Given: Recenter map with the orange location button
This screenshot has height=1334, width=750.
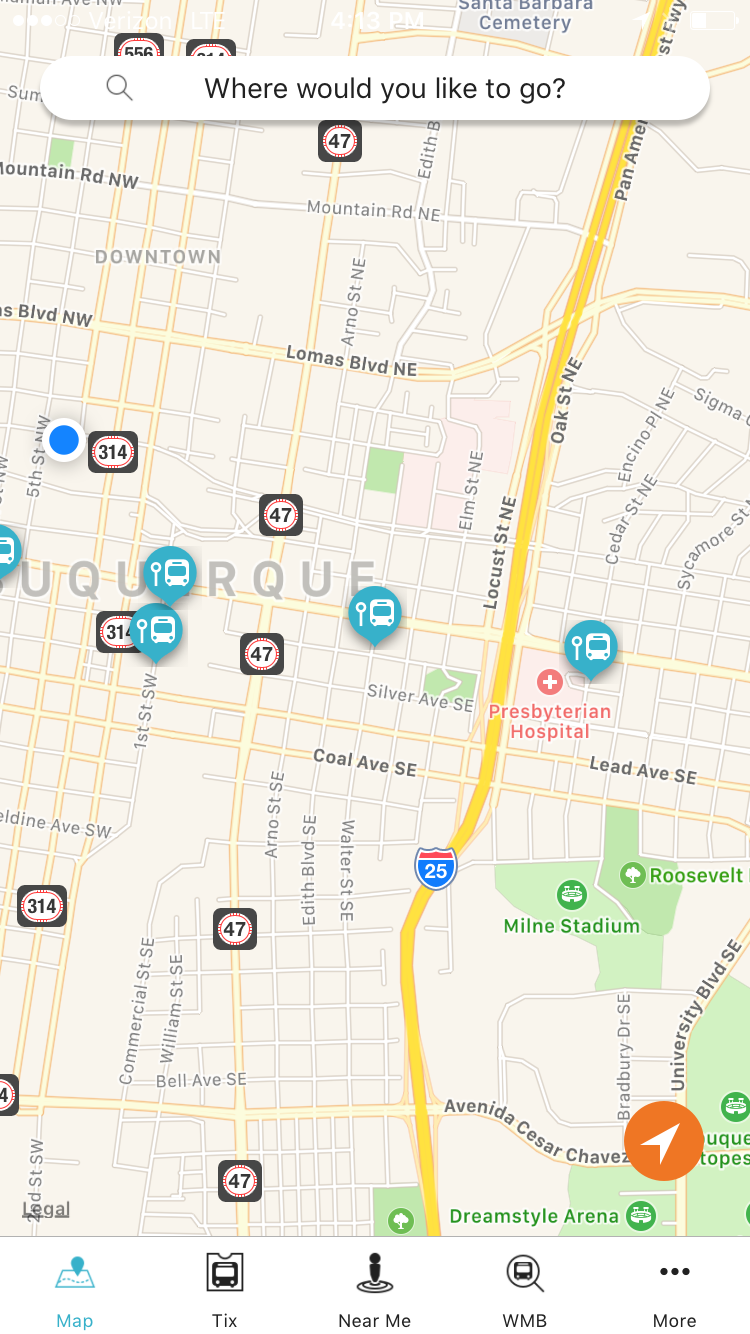Looking at the screenshot, I should click(x=664, y=1140).
